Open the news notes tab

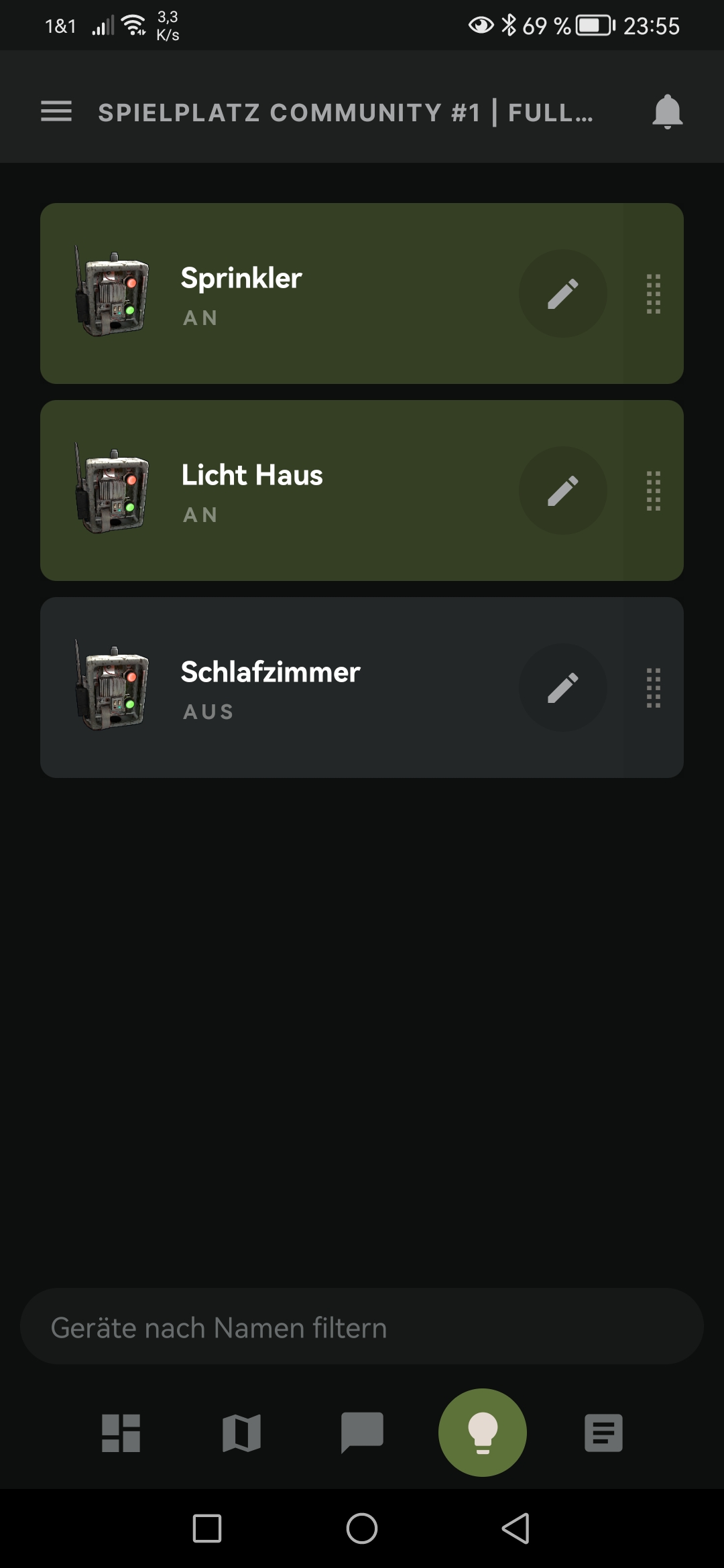pos(603,1433)
